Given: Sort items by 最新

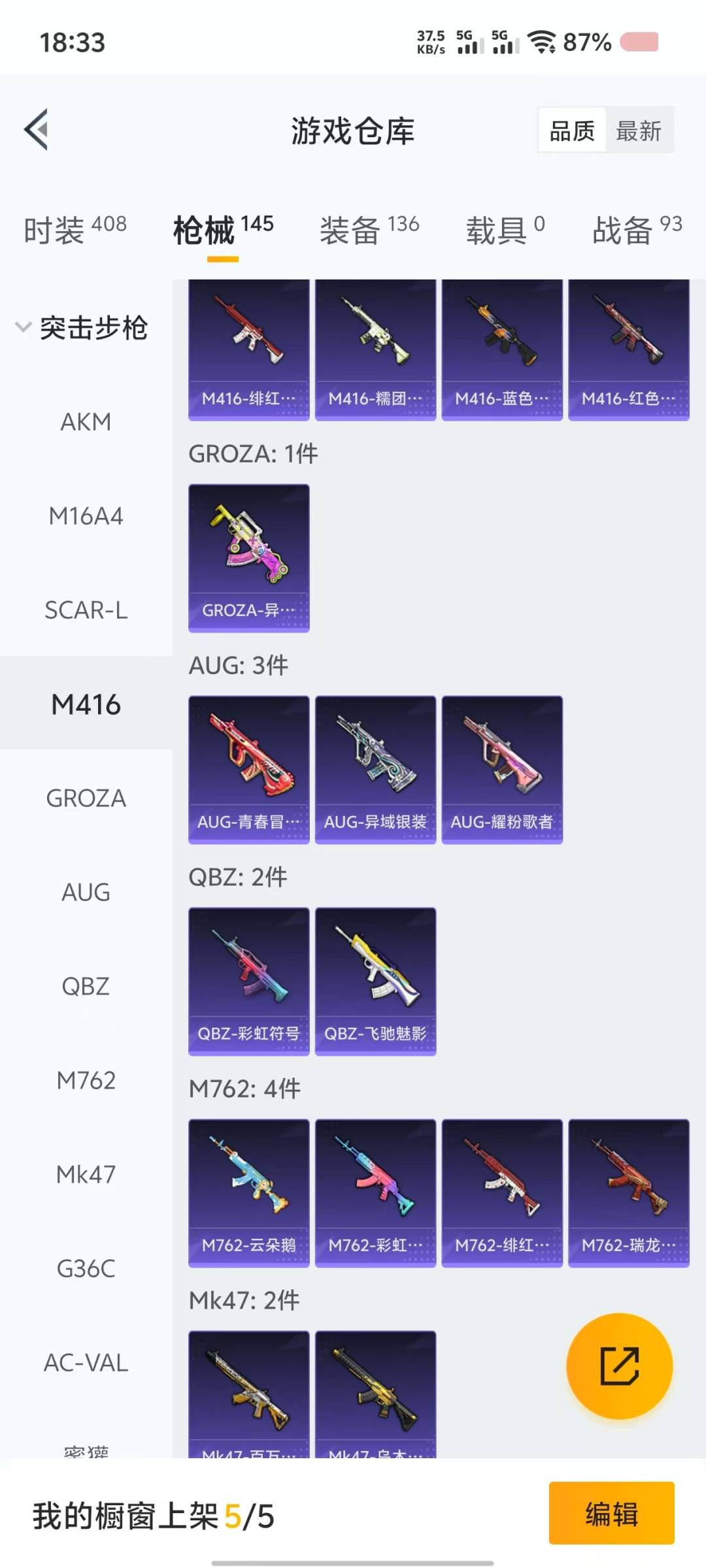Looking at the screenshot, I should click(639, 131).
